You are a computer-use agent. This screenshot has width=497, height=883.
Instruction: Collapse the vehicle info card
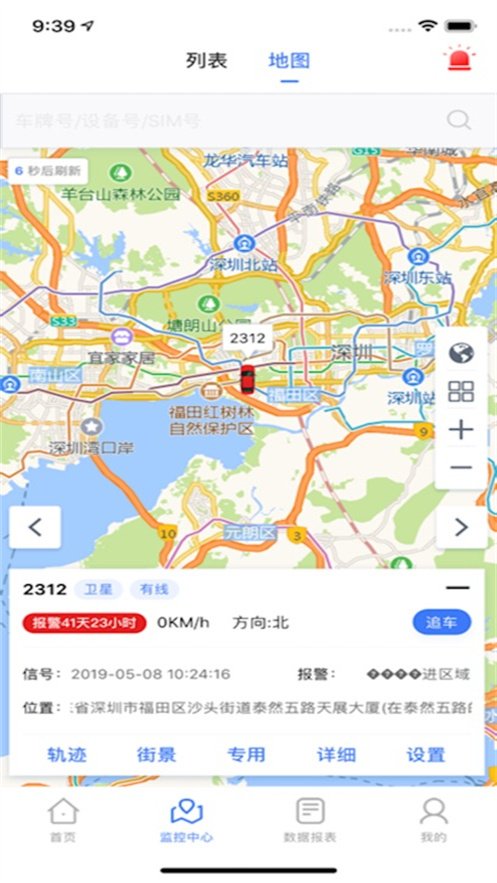click(x=458, y=588)
